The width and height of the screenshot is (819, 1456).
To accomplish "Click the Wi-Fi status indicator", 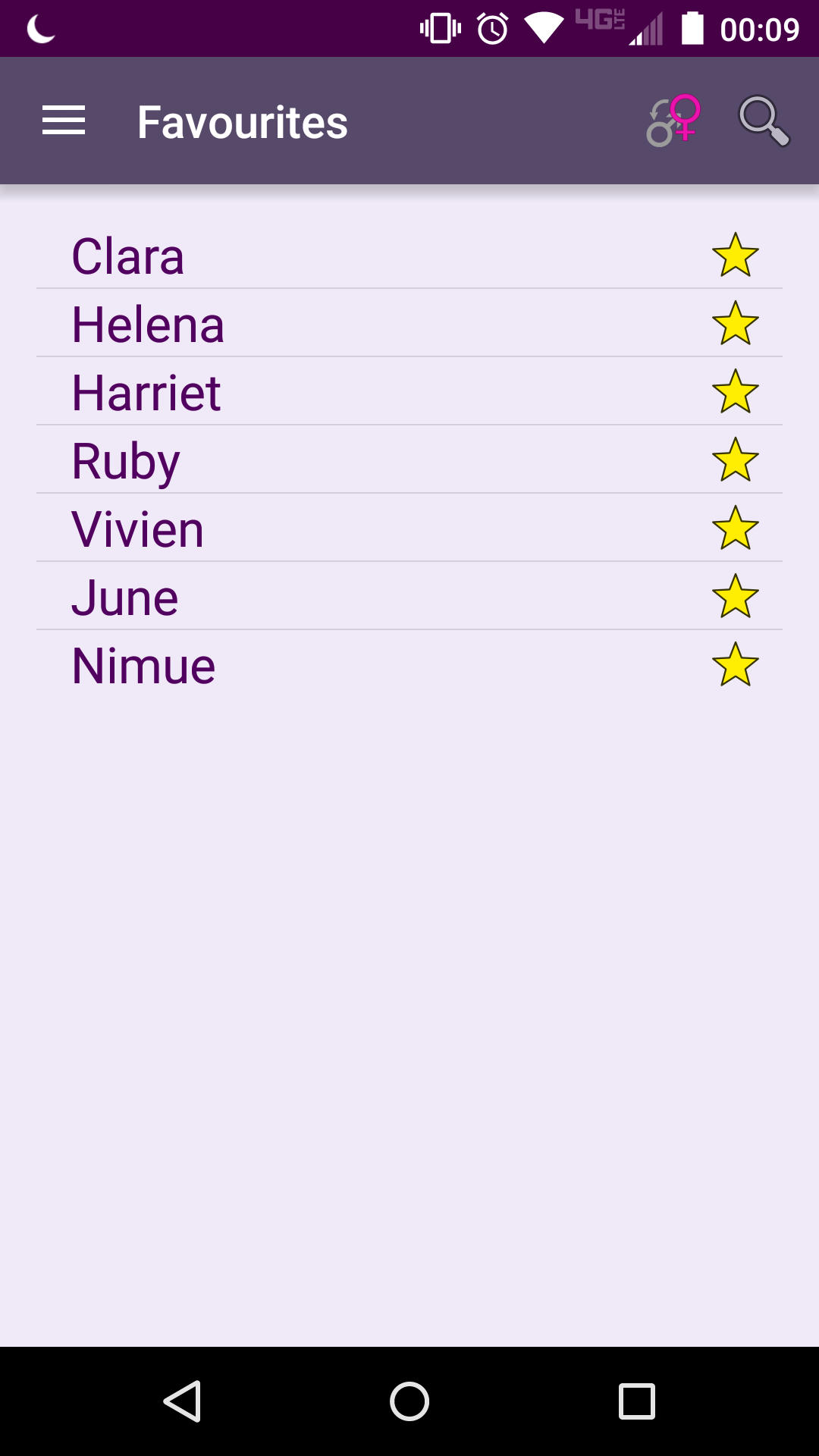I will coord(541,28).
